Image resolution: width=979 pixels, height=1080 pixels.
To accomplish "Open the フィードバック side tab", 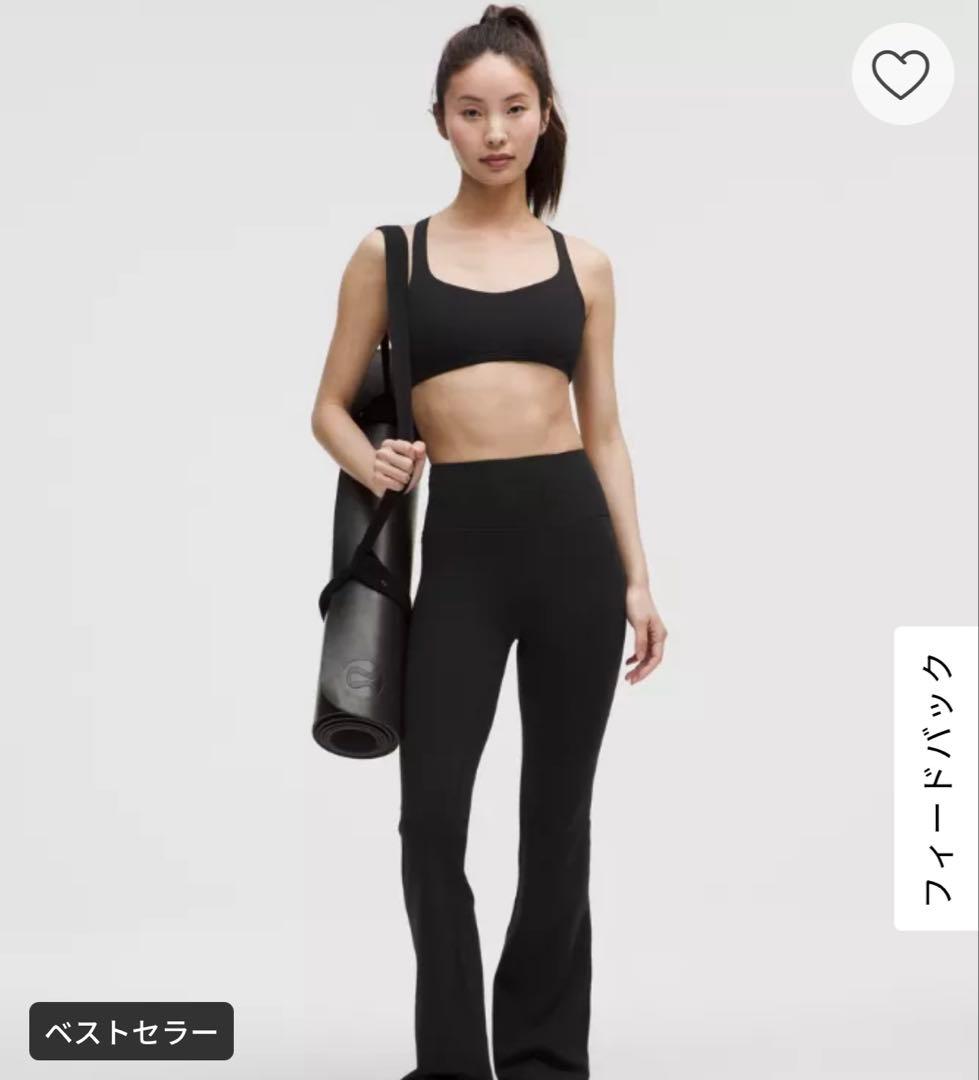I will tap(936, 778).
